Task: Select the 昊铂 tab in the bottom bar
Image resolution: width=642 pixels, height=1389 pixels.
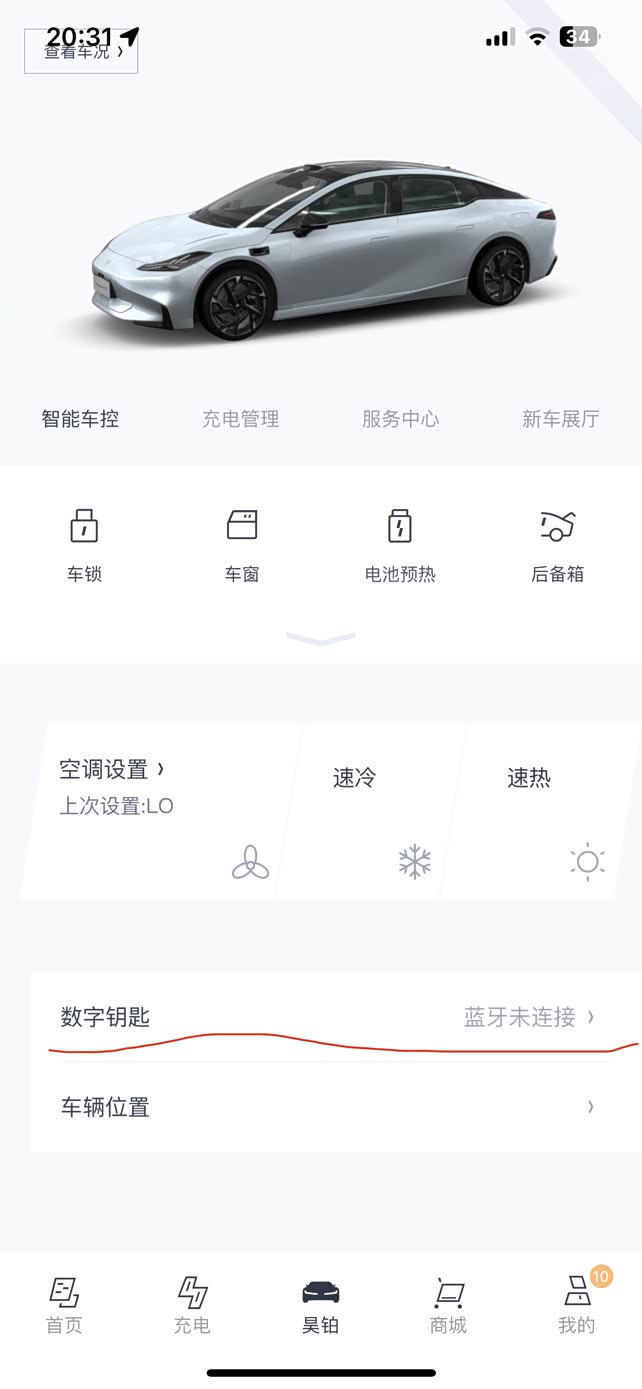Action: pos(321,1305)
